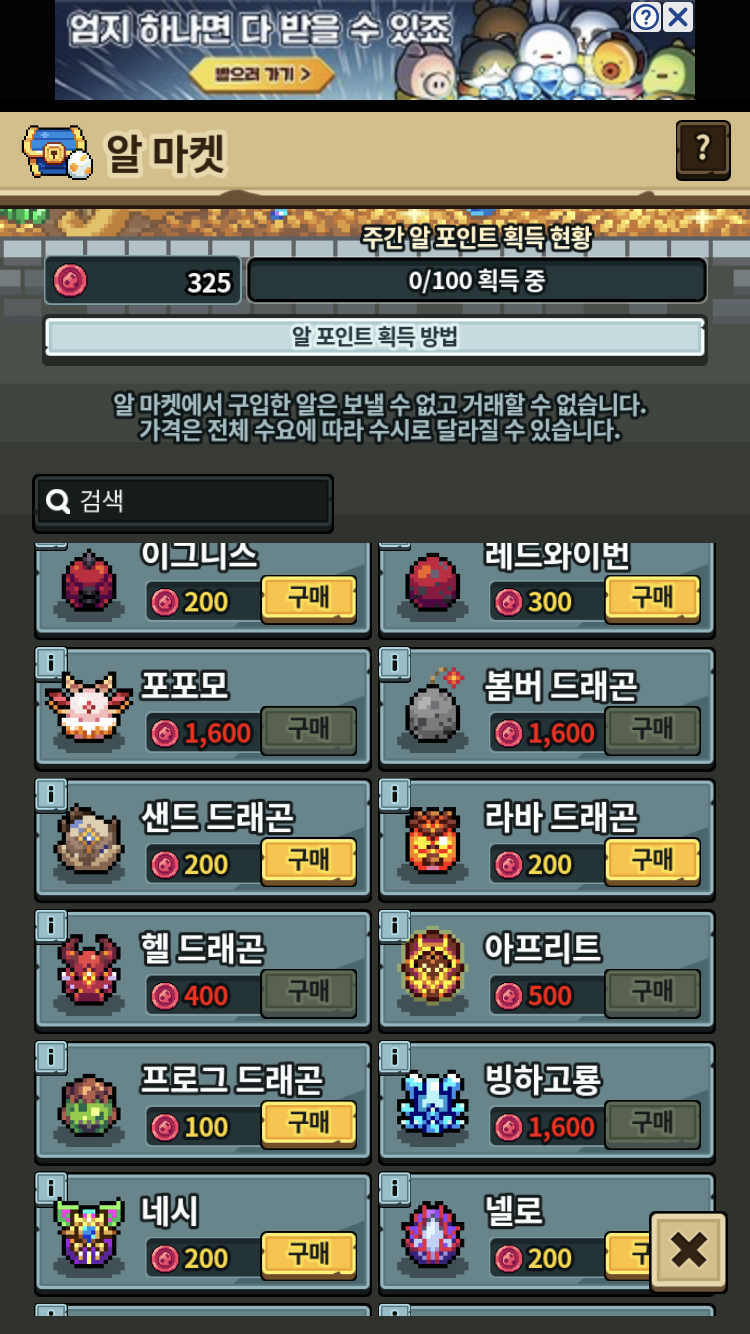750x1334 pixels.
Task: Open the help question mark button
Action: pyautogui.click(x=702, y=150)
